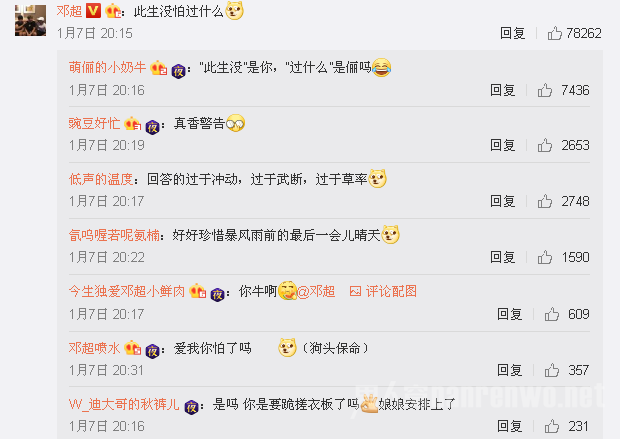Screen dimensions: 620x439
Task: Like 氰呜喔若呢氨楠's comment
Action: pyautogui.click(x=545, y=257)
